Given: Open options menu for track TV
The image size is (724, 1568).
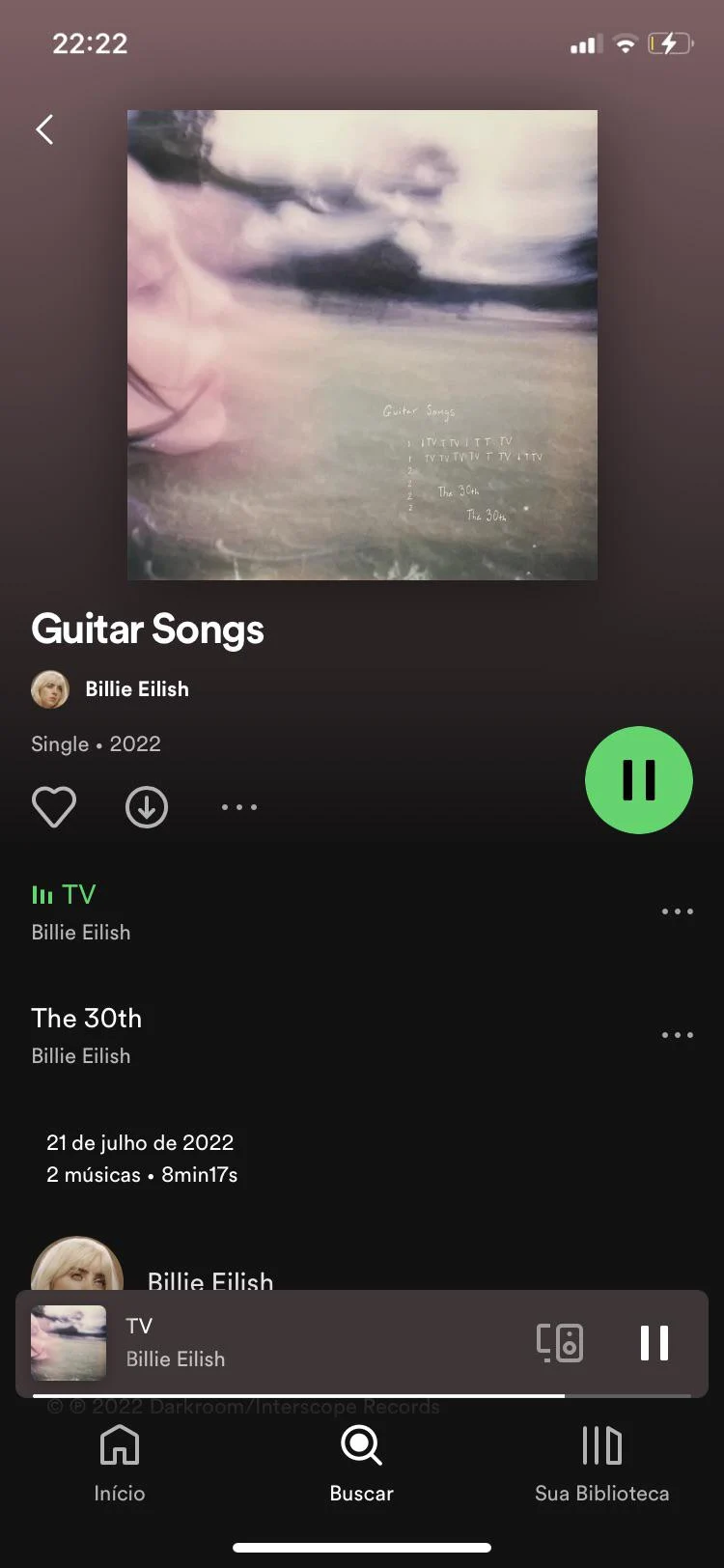Looking at the screenshot, I should [x=677, y=911].
